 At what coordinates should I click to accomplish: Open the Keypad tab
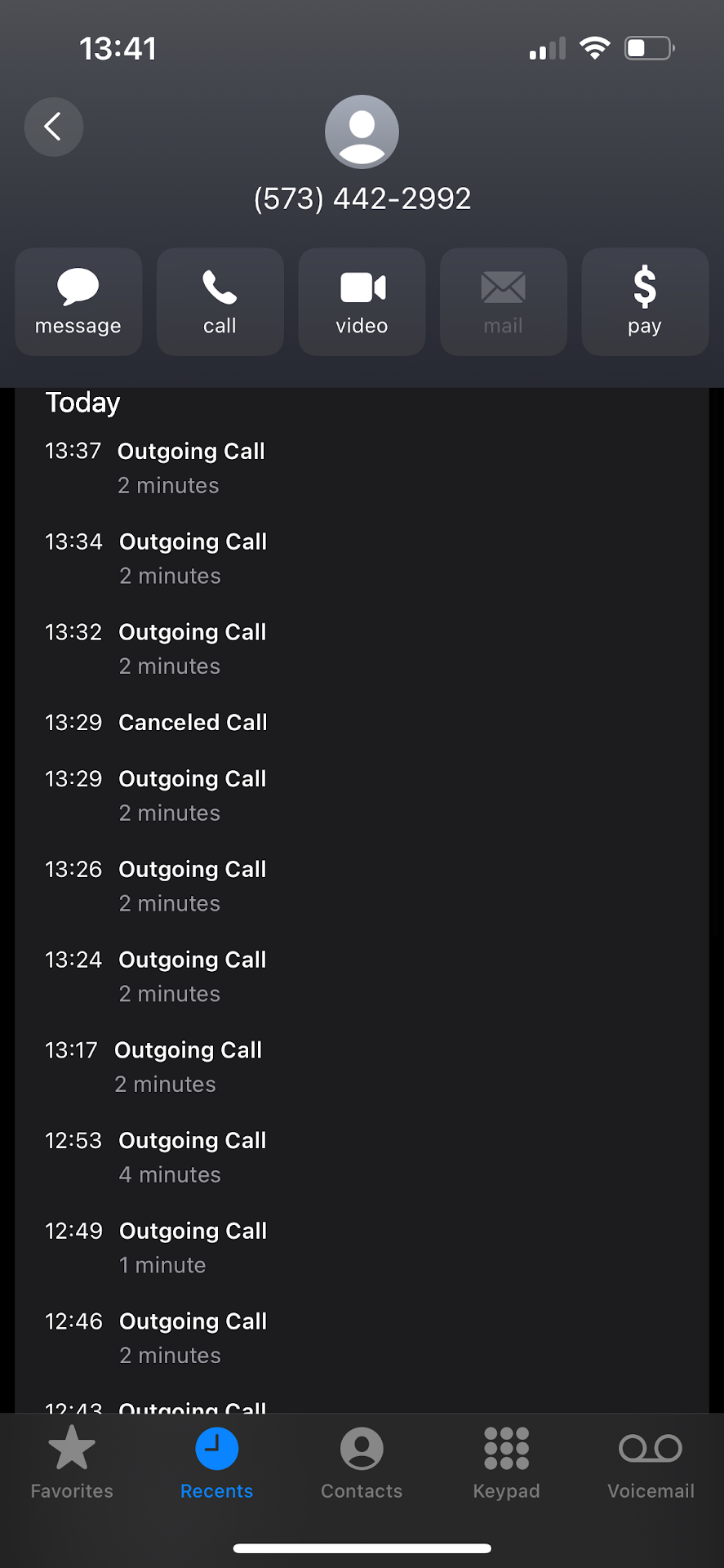click(506, 1463)
